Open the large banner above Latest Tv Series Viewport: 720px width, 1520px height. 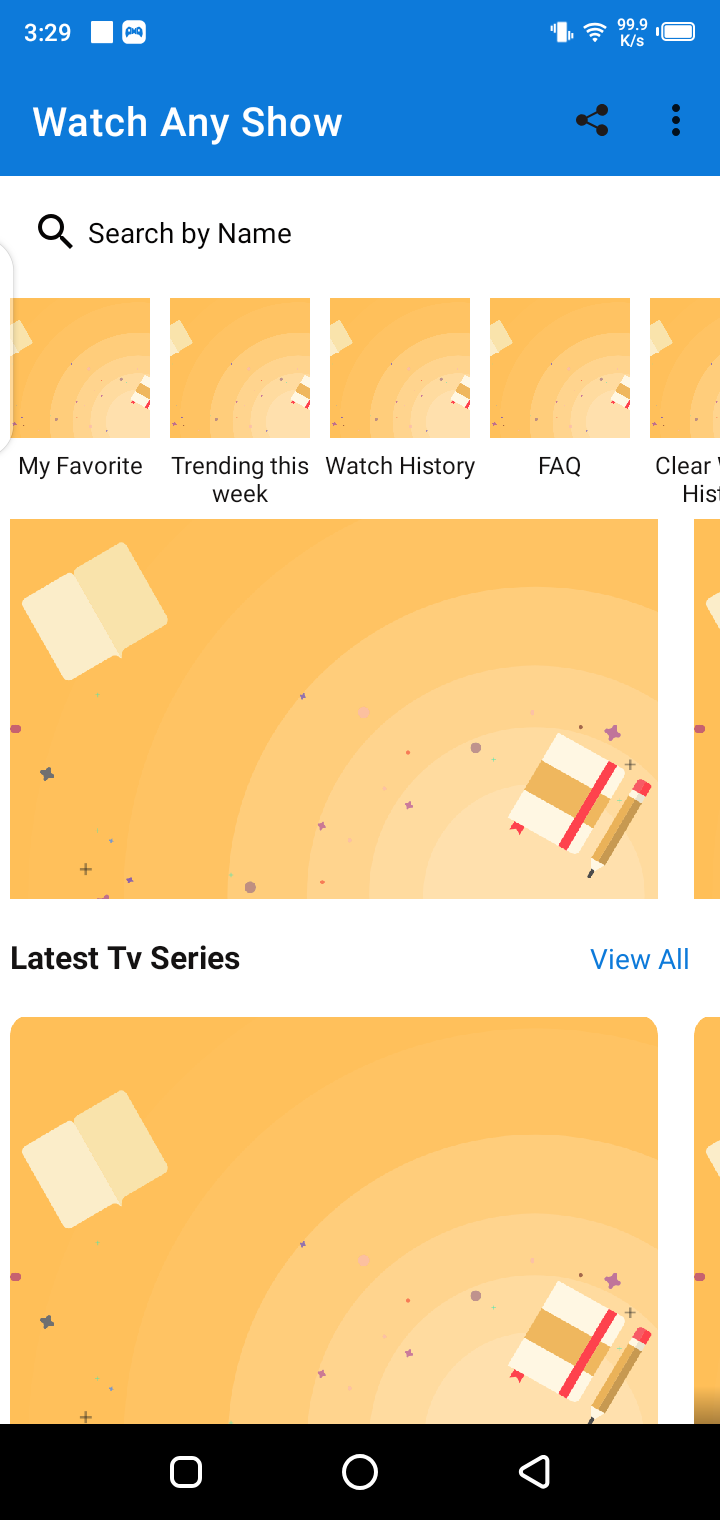(x=334, y=708)
